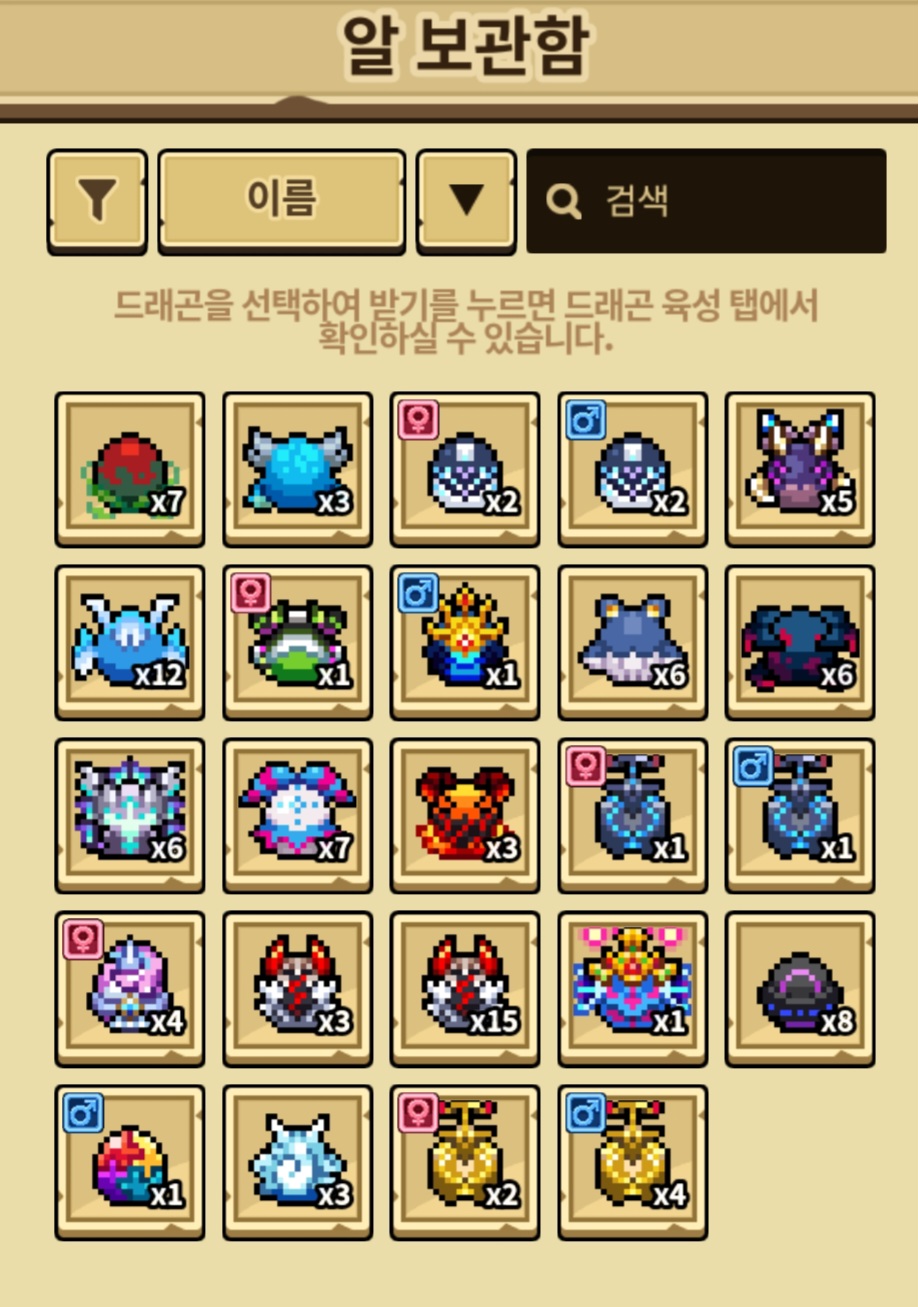
Task: Pick the white swirl egg with x3
Action: [x=298, y=1162]
